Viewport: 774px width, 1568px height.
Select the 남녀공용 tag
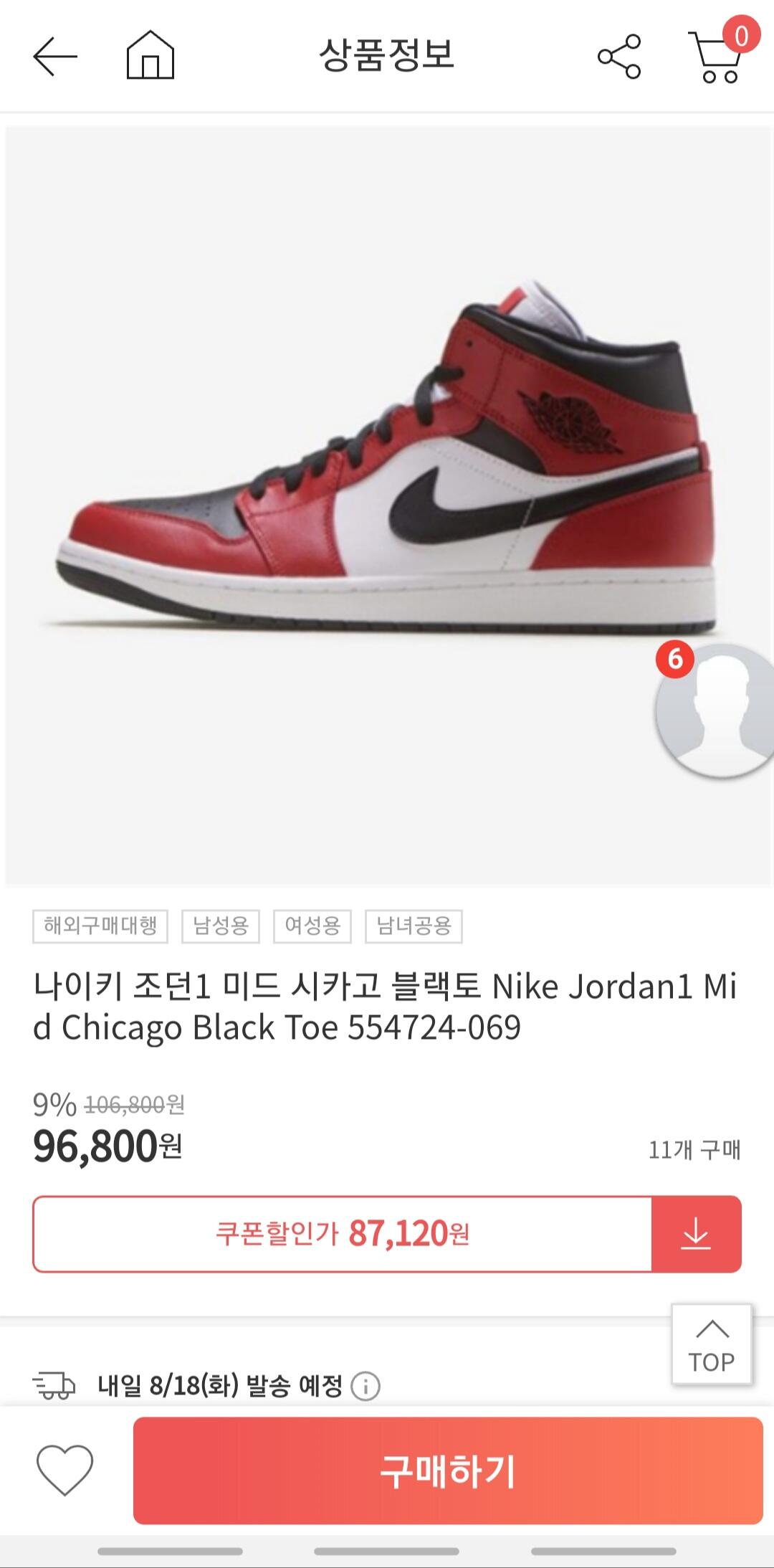coord(414,926)
